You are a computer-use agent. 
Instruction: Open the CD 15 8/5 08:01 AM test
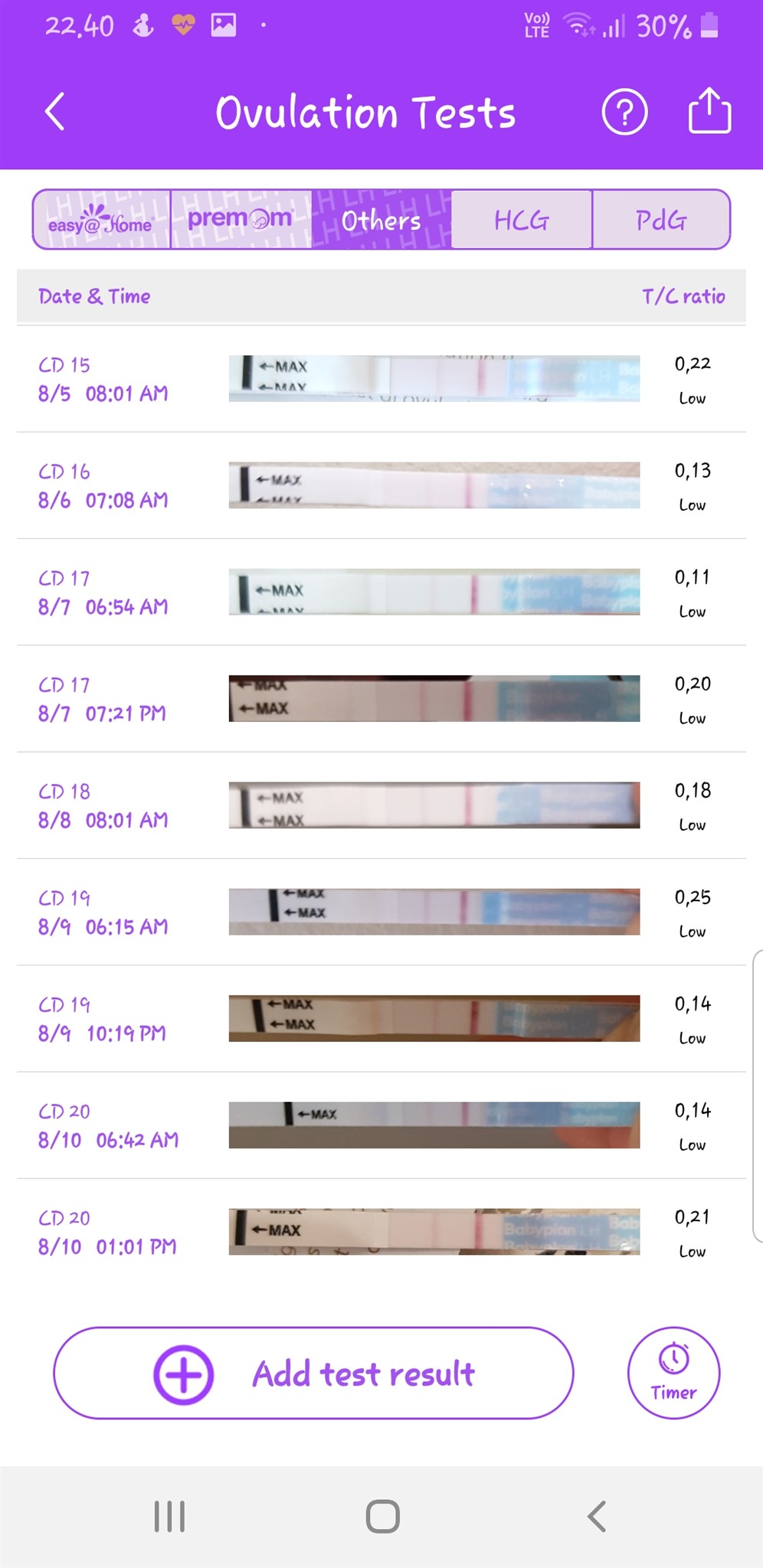click(381, 379)
